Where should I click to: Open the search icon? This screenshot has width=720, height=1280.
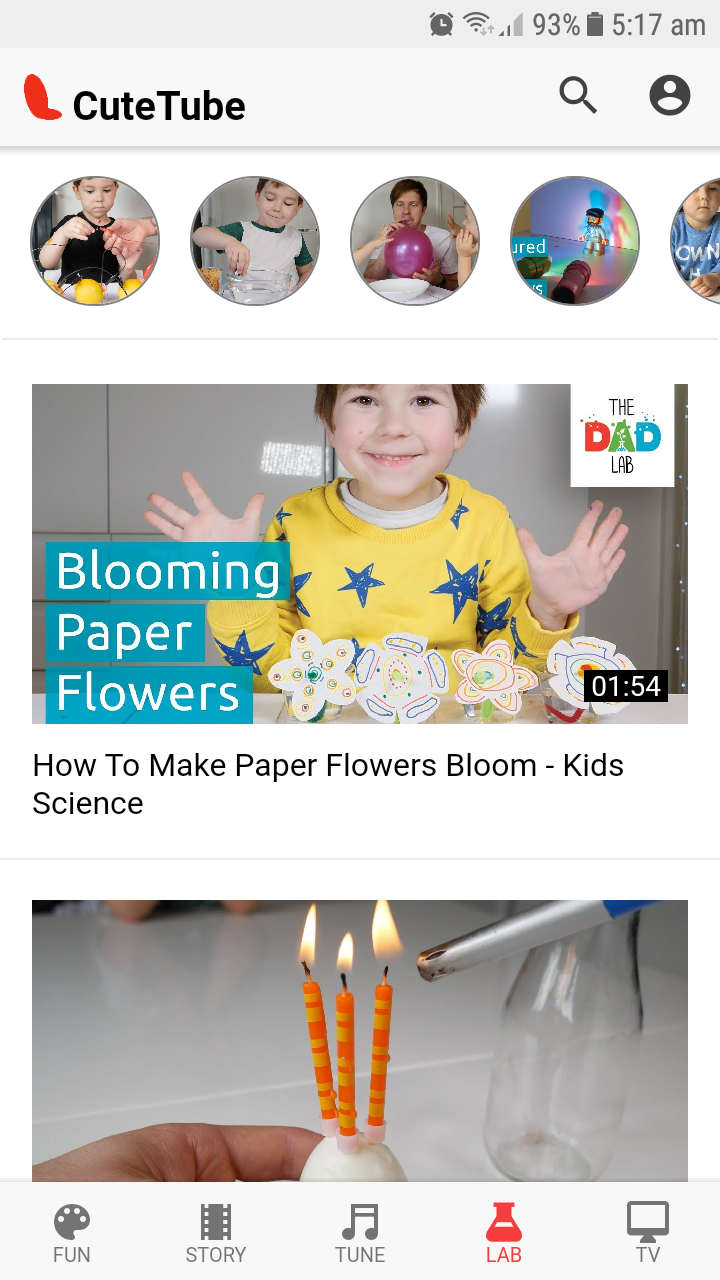click(x=577, y=96)
